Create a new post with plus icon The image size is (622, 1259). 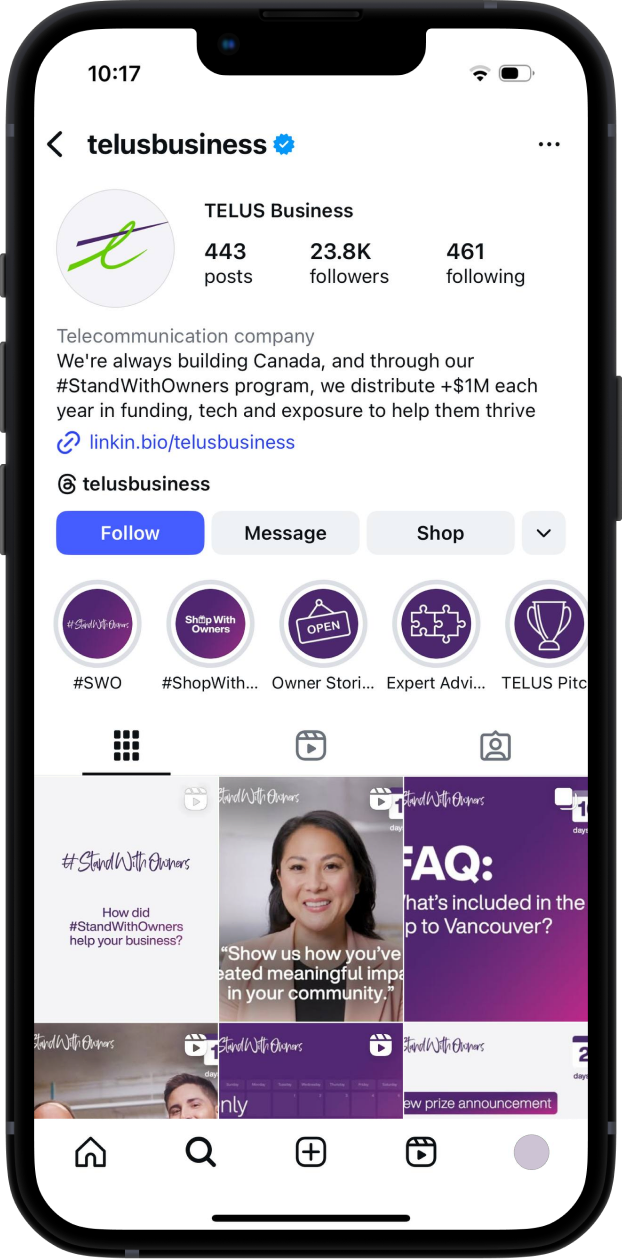311,1152
